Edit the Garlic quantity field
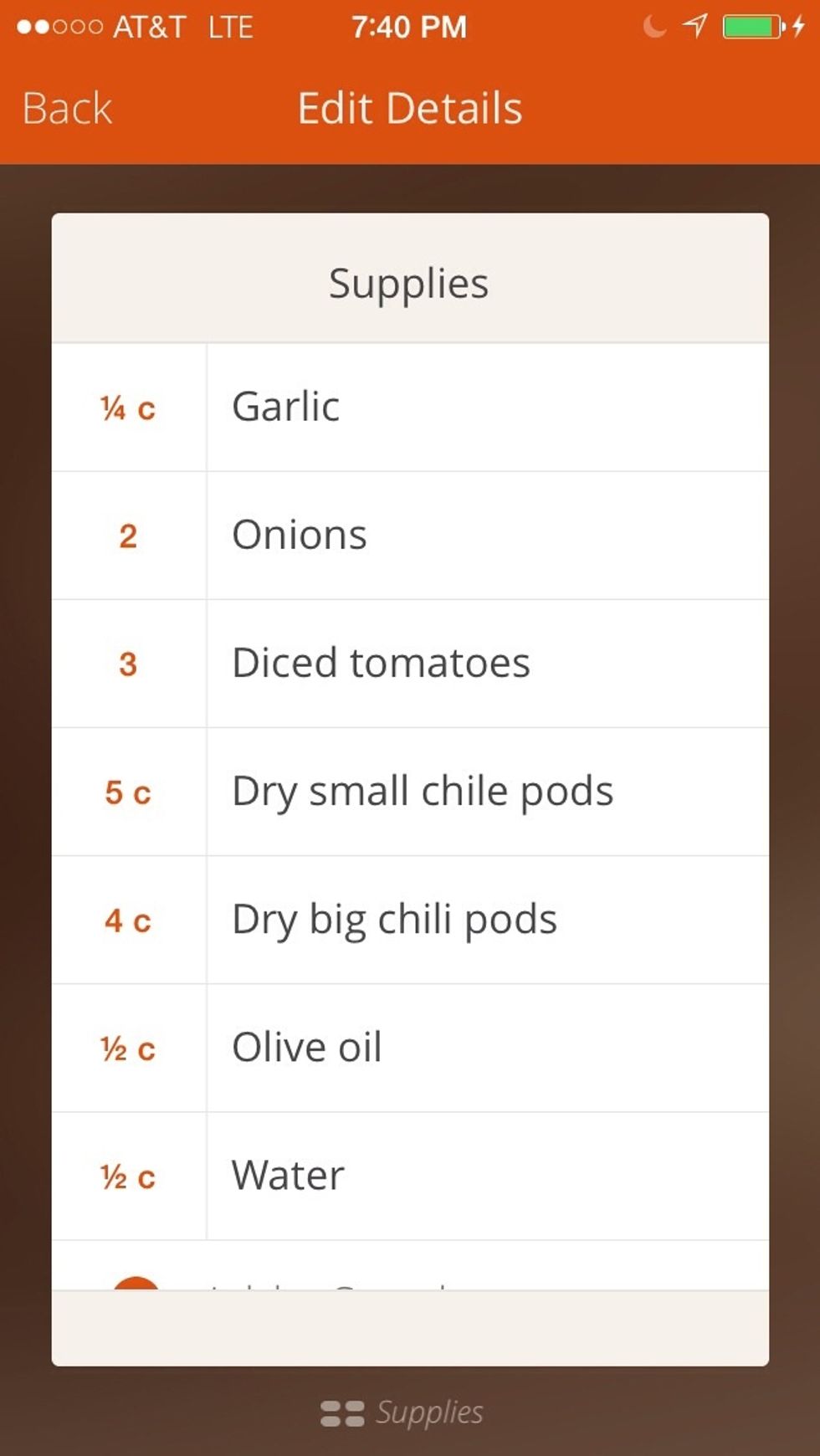This screenshot has height=1456, width=820. (x=127, y=408)
